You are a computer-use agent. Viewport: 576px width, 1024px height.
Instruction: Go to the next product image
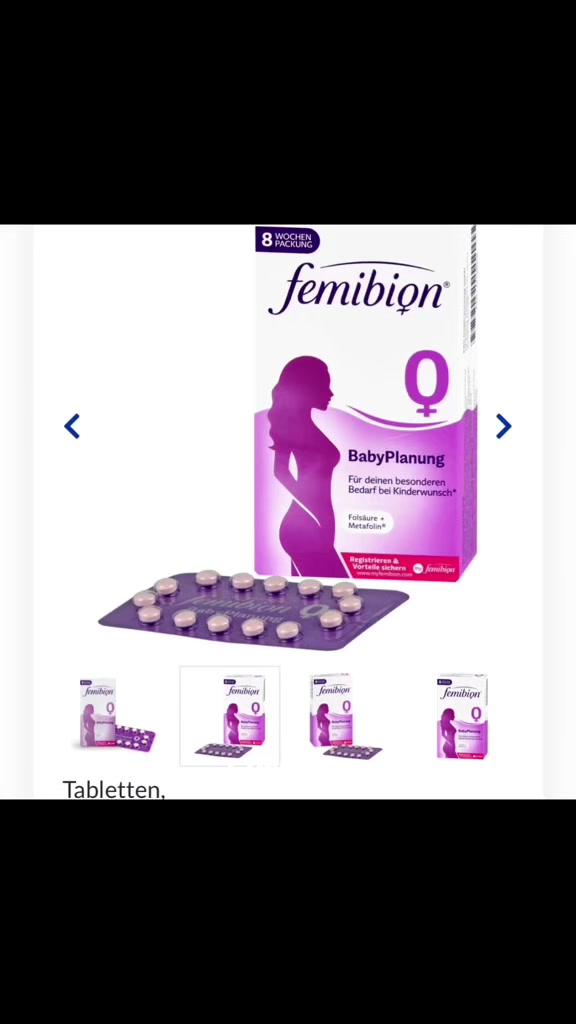[503, 426]
